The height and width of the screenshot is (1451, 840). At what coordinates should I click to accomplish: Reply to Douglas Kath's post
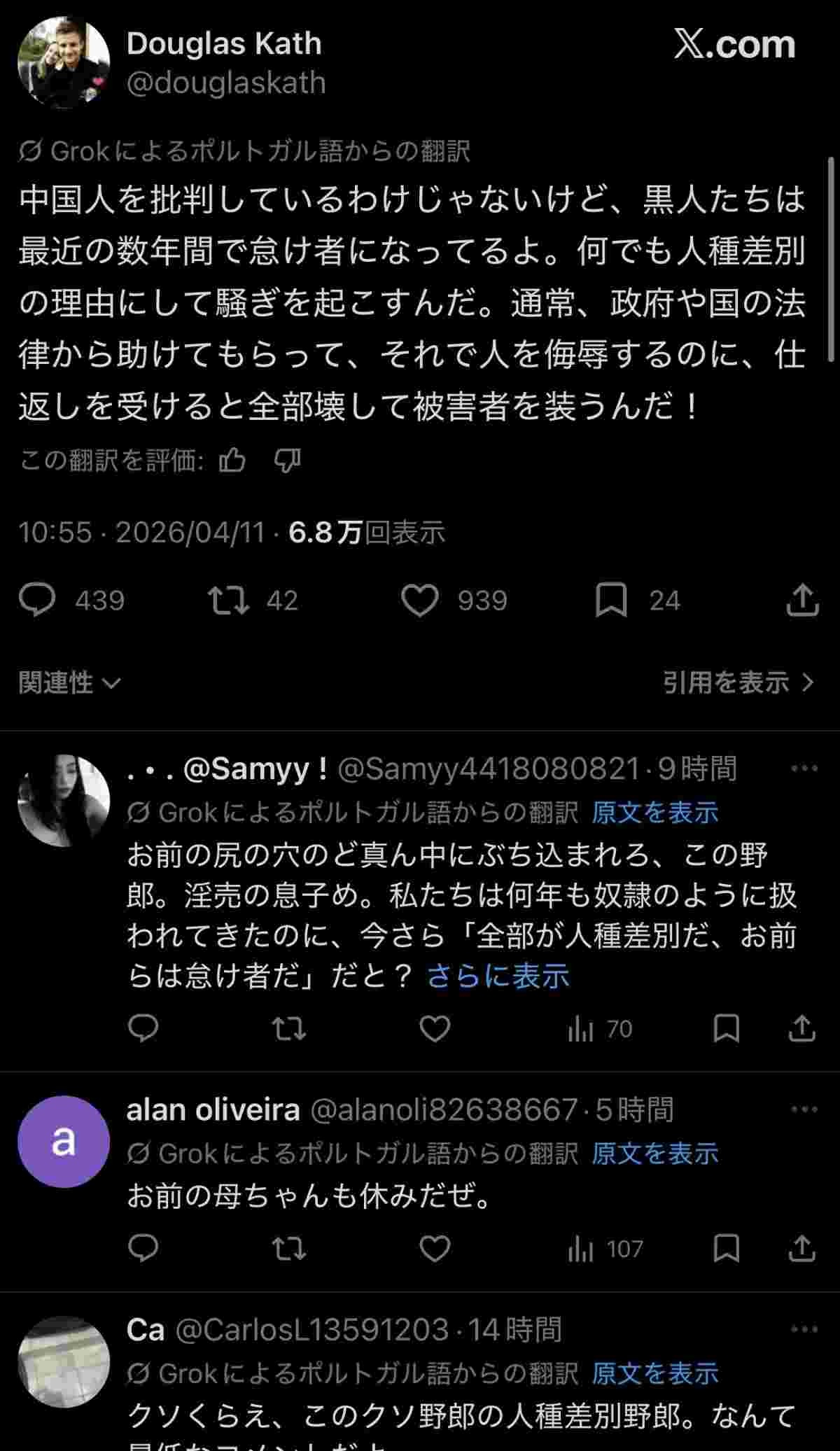click(37, 601)
